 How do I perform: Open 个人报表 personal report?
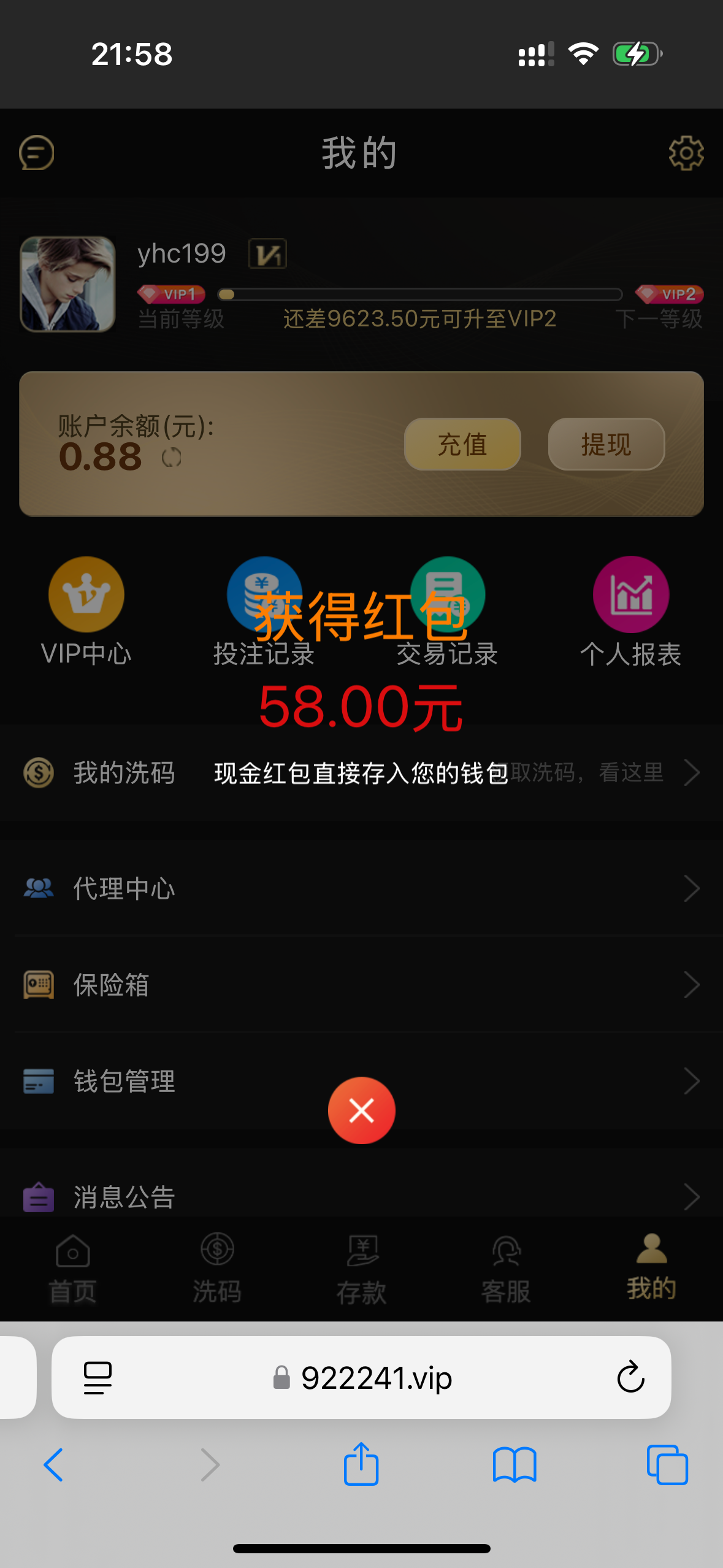(x=630, y=611)
